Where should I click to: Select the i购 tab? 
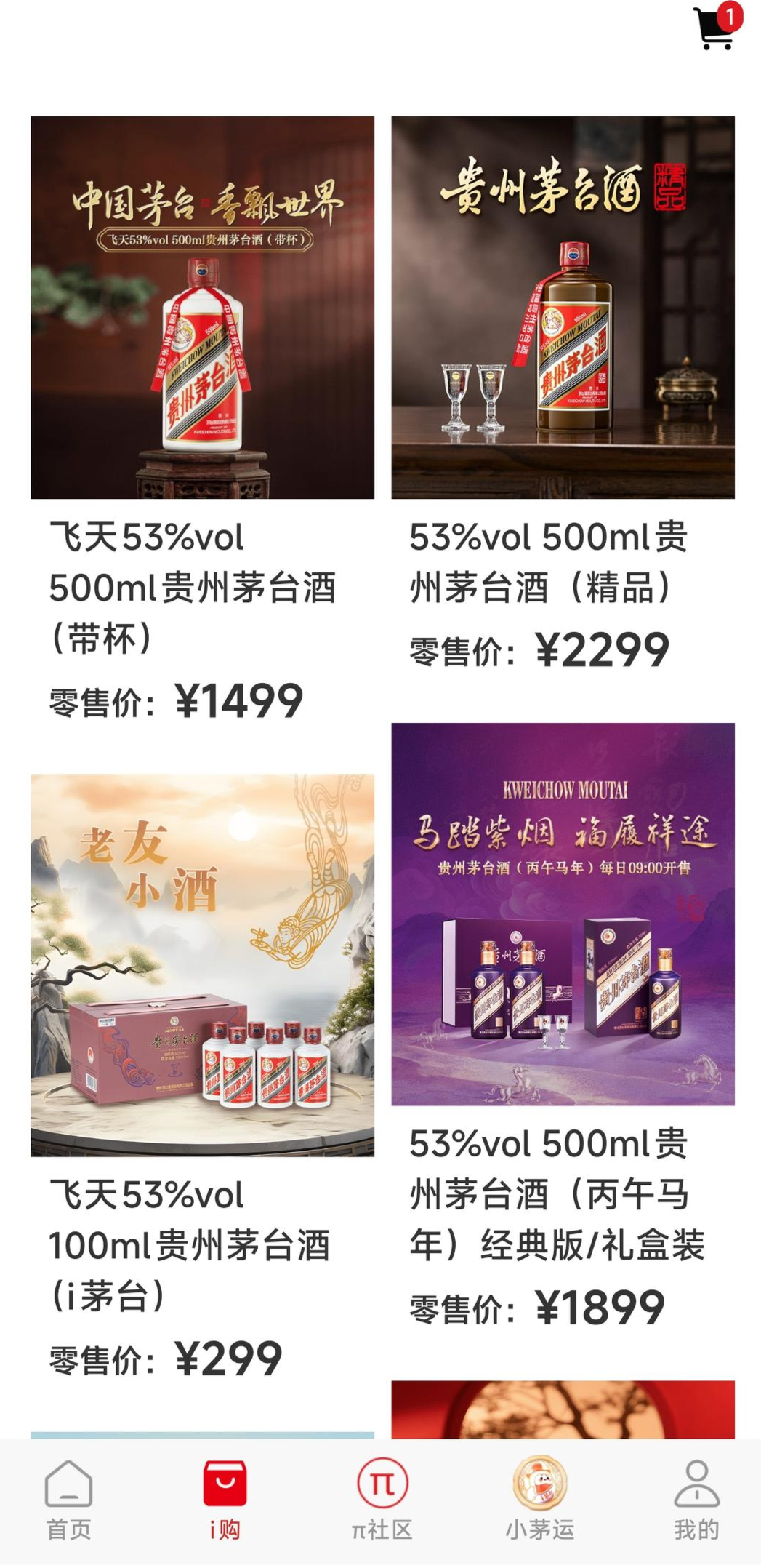pyautogui.click(x=225, y=1500)
